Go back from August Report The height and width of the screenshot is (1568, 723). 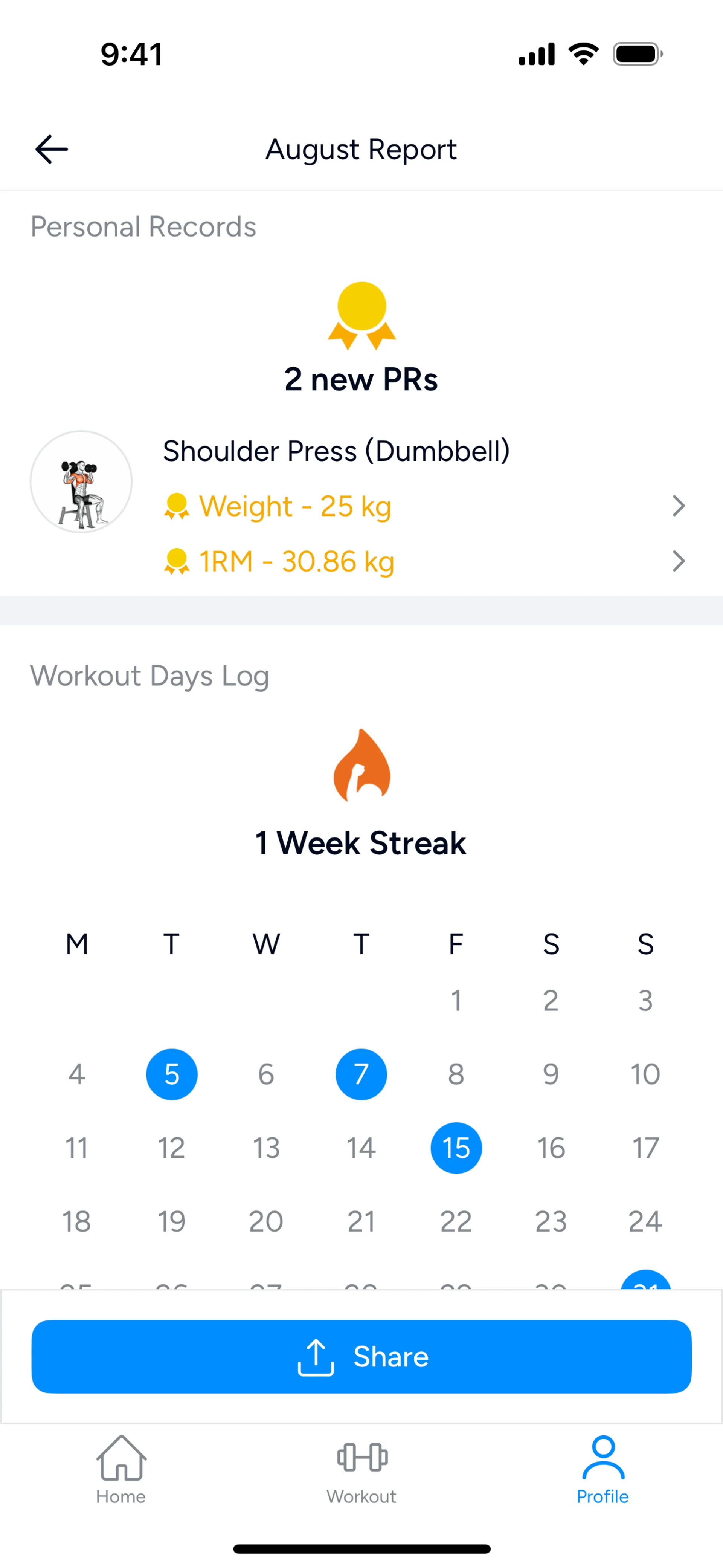pyautogui.click(x=52, y=149)
